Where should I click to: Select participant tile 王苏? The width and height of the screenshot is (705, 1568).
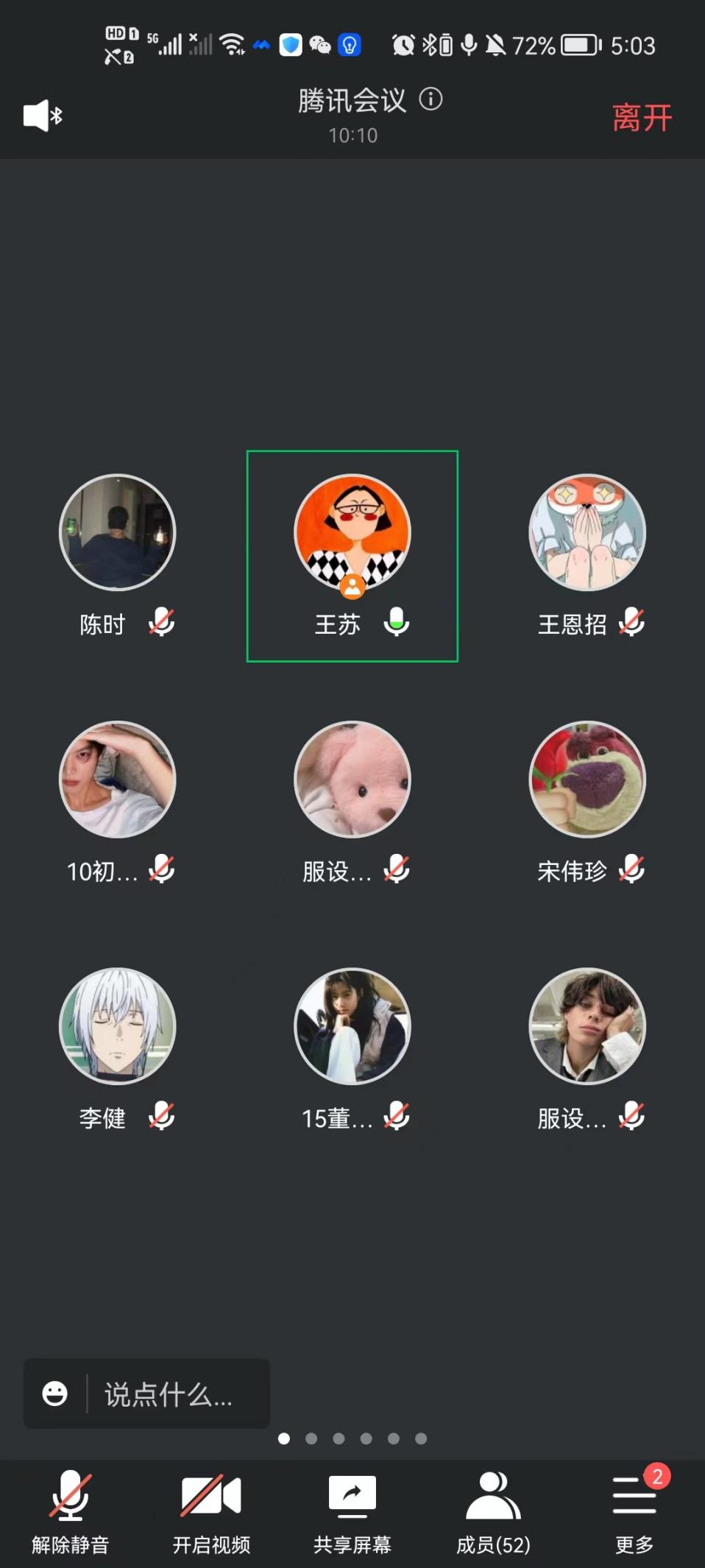352,556
